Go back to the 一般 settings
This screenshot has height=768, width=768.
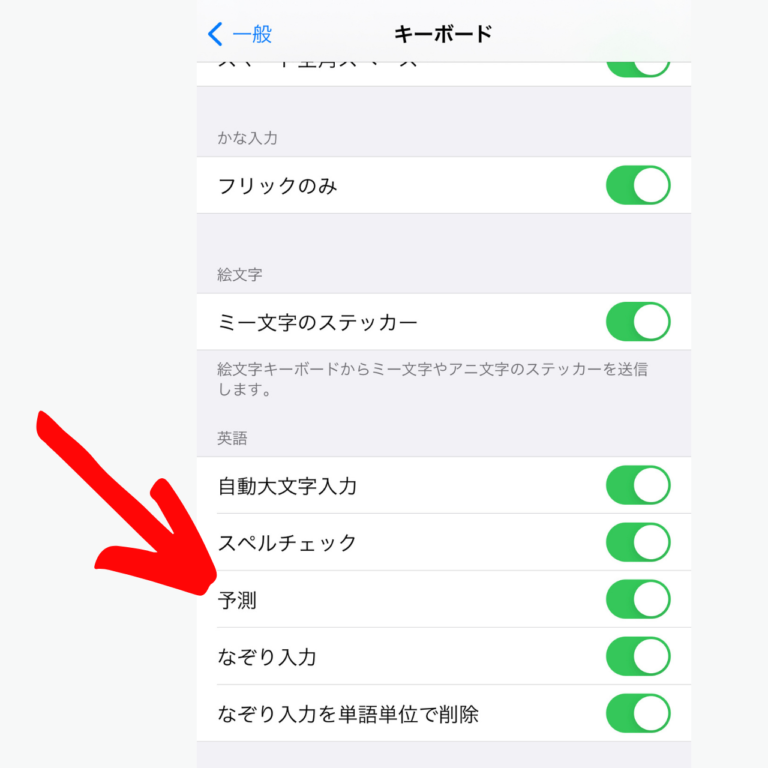pos(240,34)
